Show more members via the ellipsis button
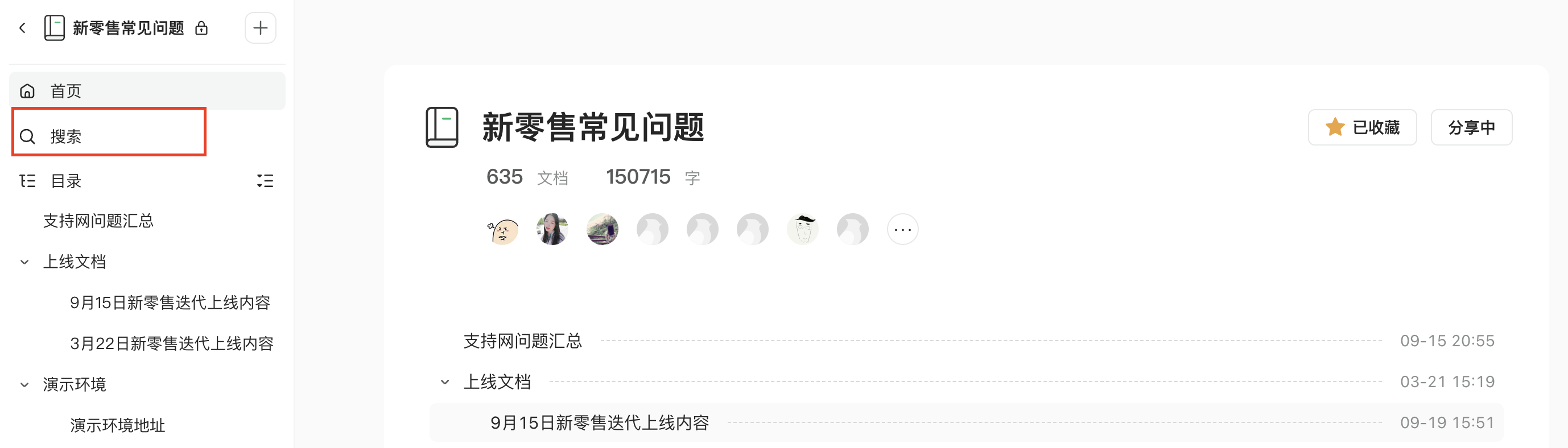The height and width of the screenshot is (448, 1568). pos(902,230)
